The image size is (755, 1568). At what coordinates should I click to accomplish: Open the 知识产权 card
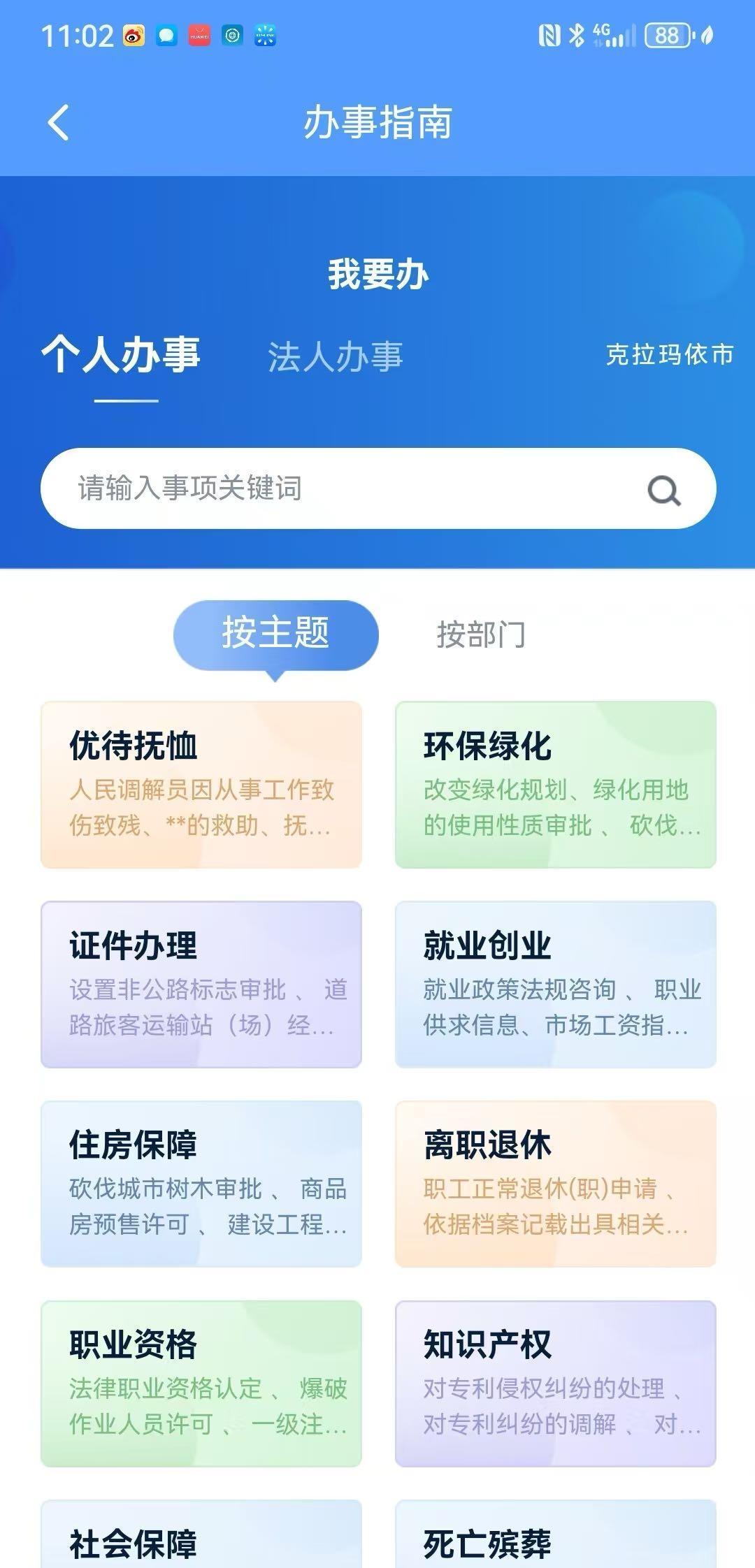coord(556,1384)
